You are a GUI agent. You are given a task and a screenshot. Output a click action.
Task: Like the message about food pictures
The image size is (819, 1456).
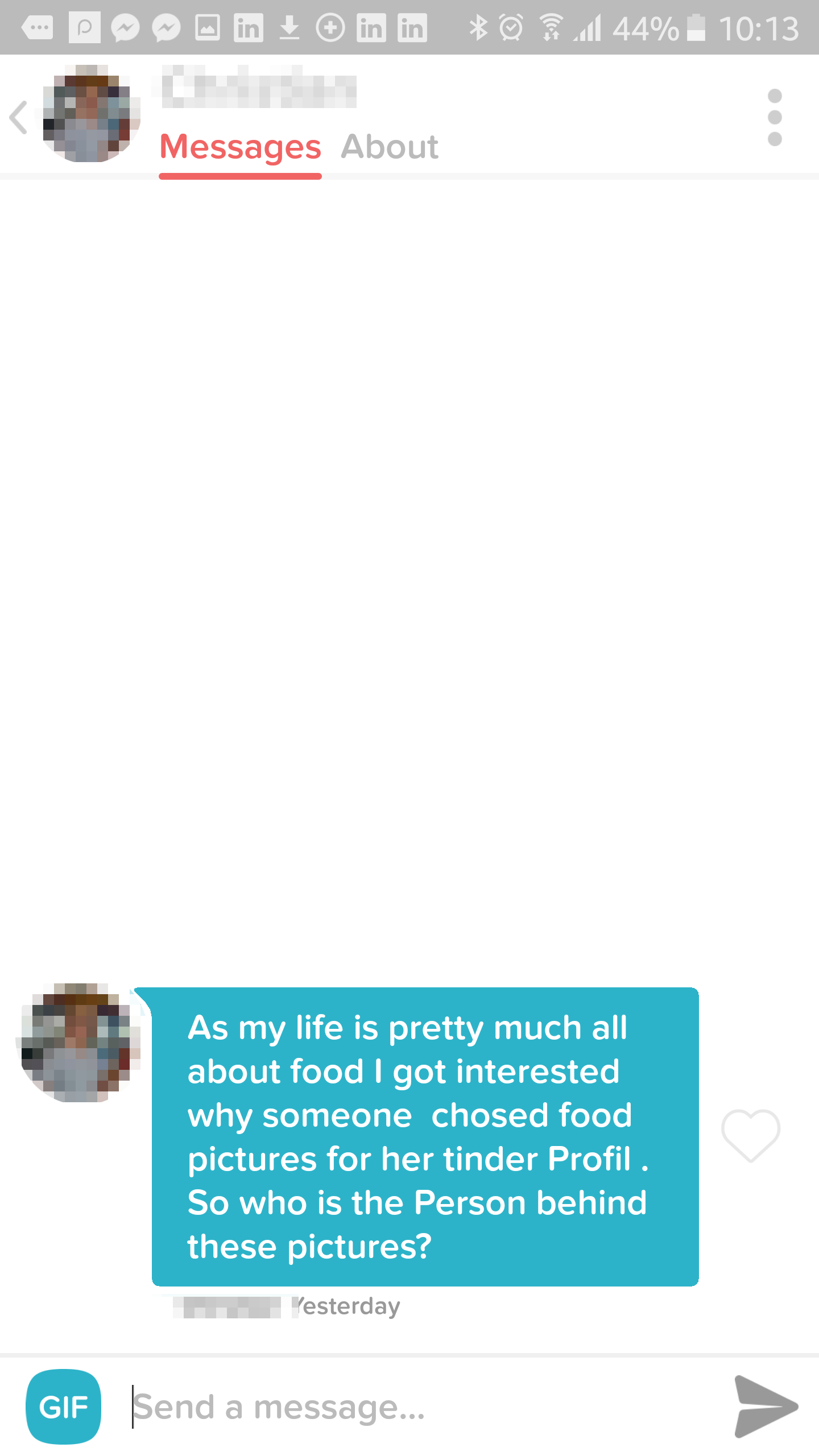pyautogui.click(x=750, y=1135)
